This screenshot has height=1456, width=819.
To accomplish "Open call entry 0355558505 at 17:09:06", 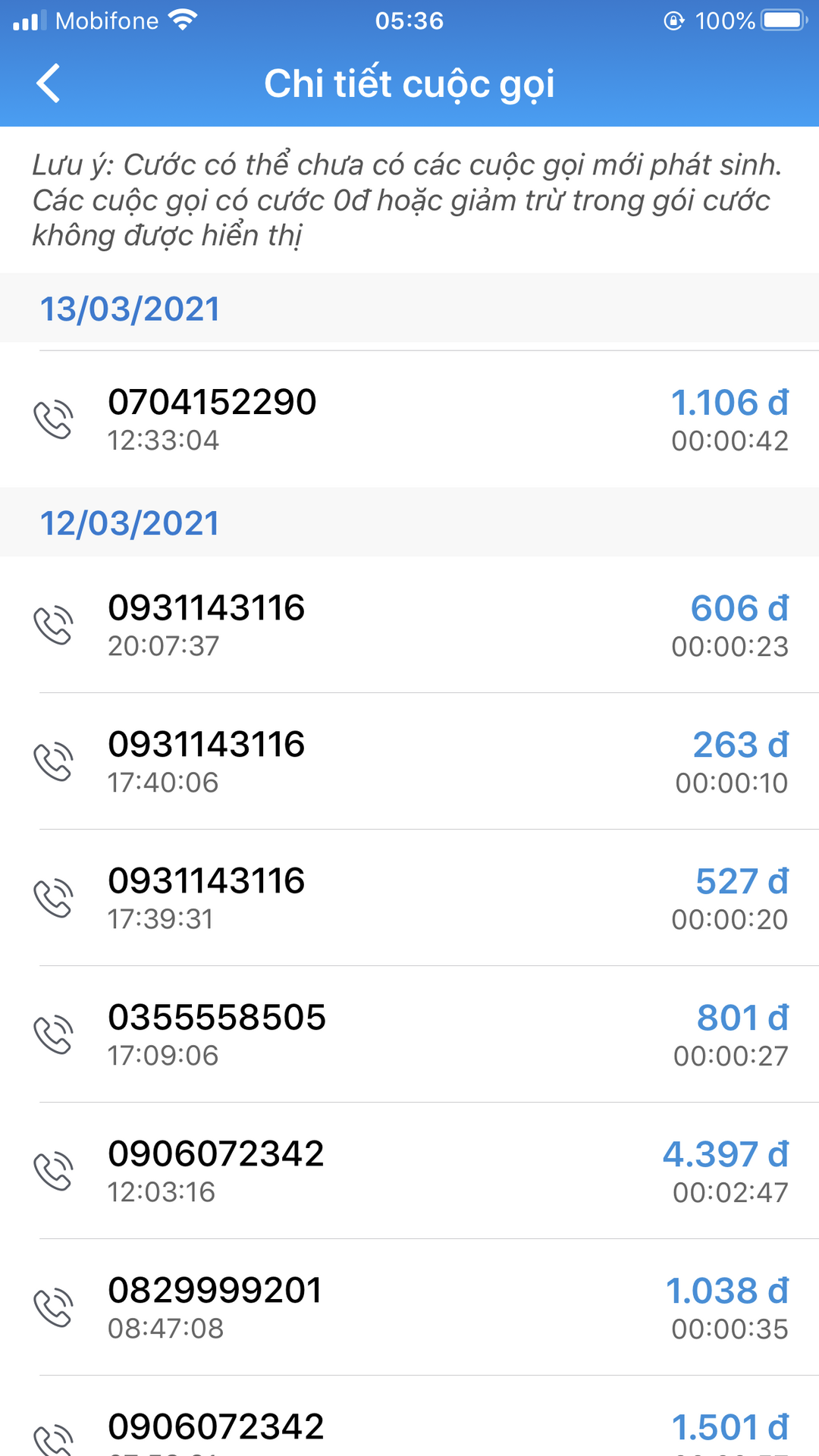I will point(409,1034).
